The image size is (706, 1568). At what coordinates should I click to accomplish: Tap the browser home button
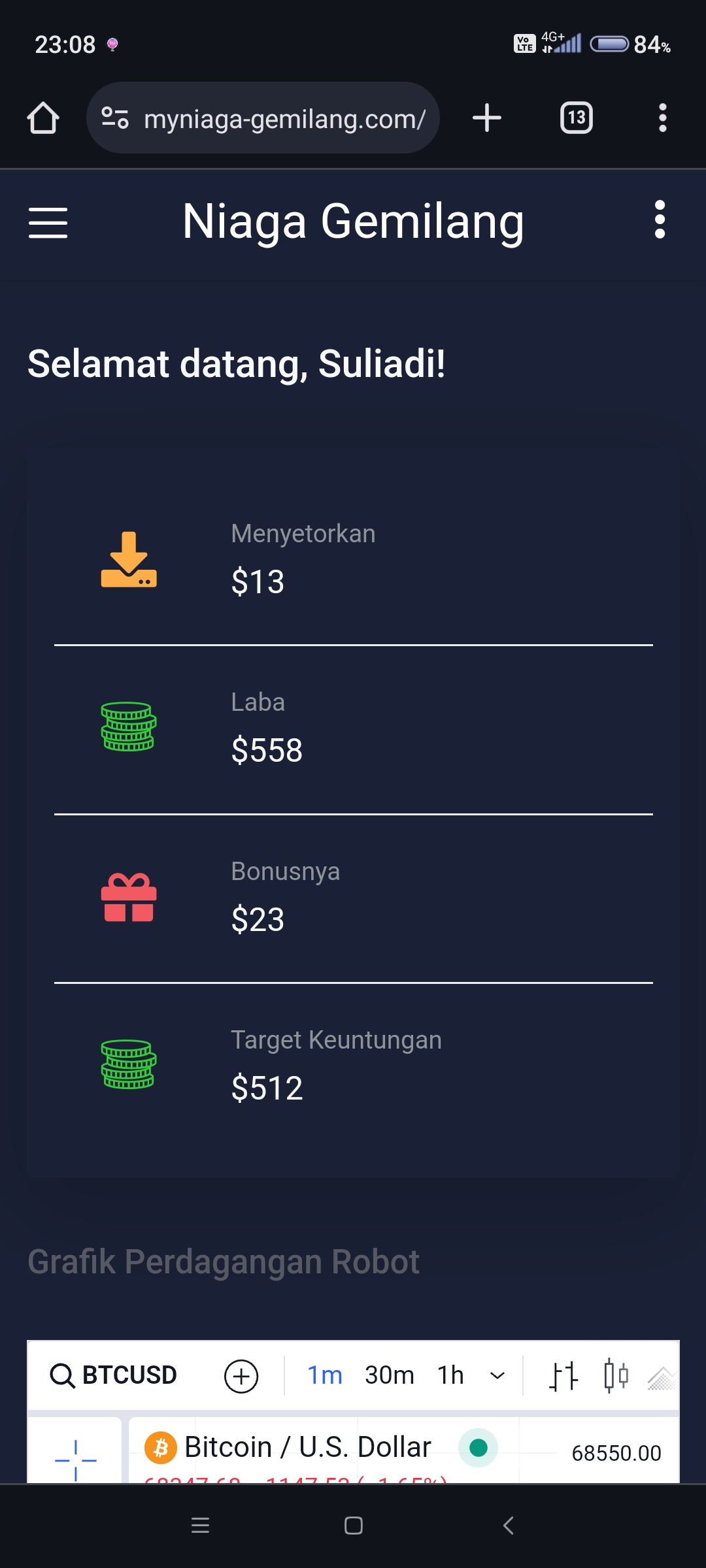tap(43, 118)
